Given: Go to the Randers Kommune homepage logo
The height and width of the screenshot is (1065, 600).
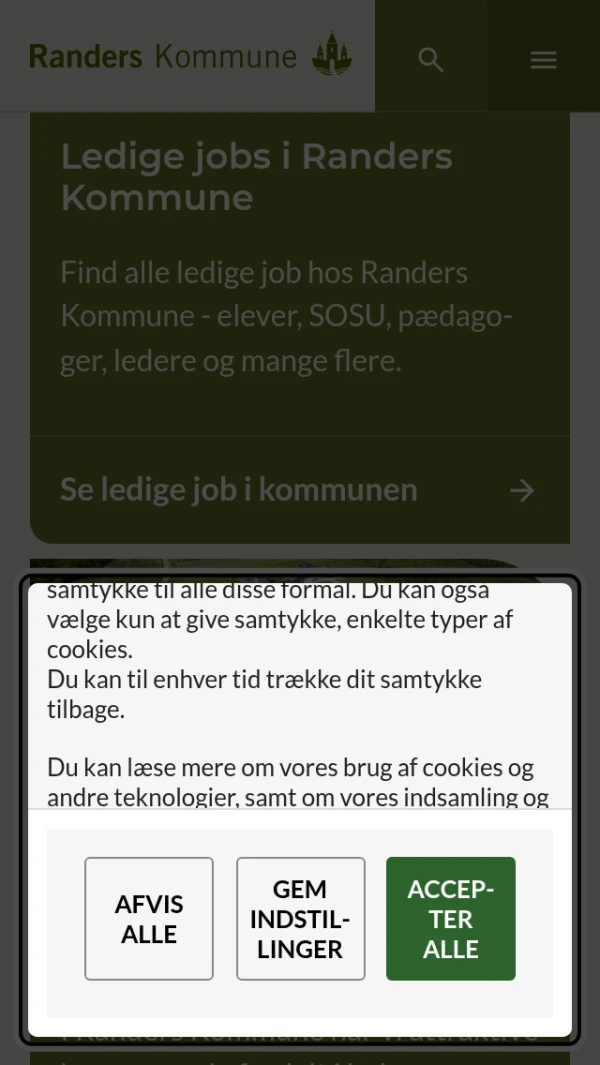Looking at the screenshot, I should (190, 56).
